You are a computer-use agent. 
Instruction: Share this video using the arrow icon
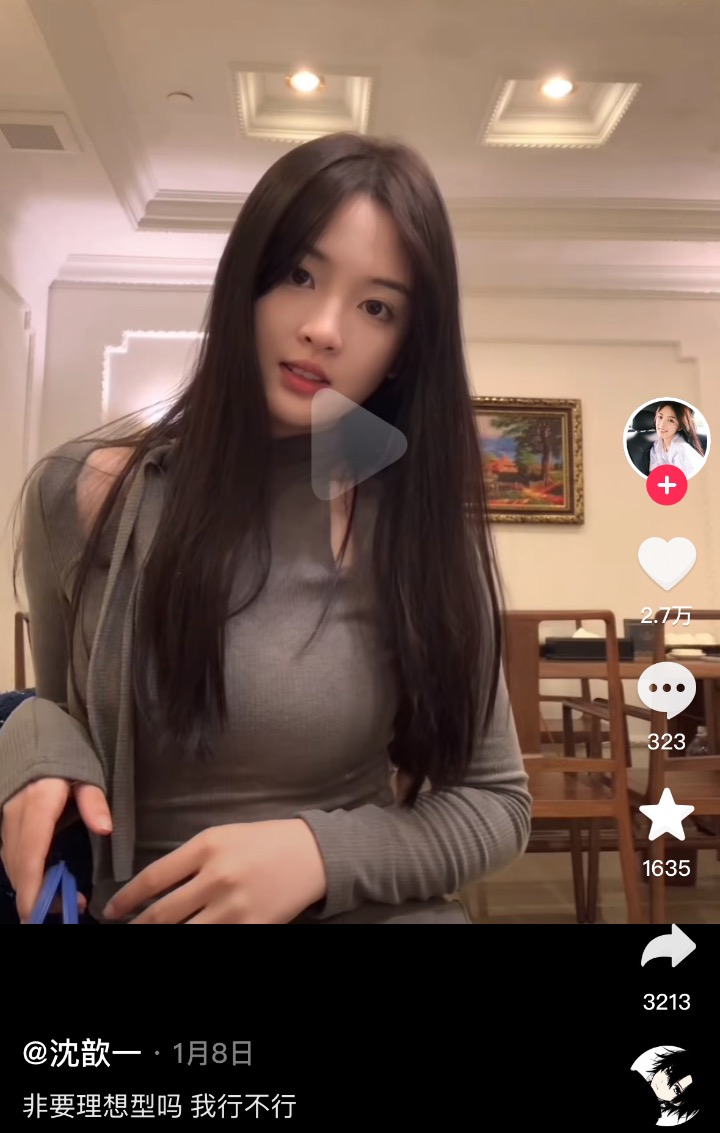(667, 947)
